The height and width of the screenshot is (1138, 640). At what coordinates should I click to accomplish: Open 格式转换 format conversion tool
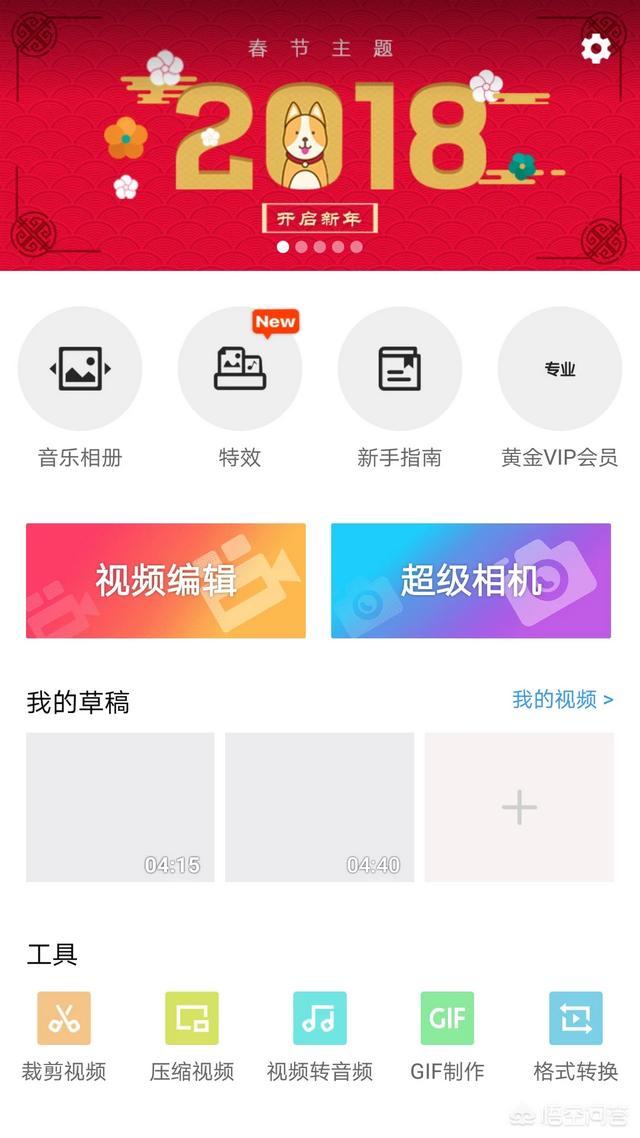576,1019
